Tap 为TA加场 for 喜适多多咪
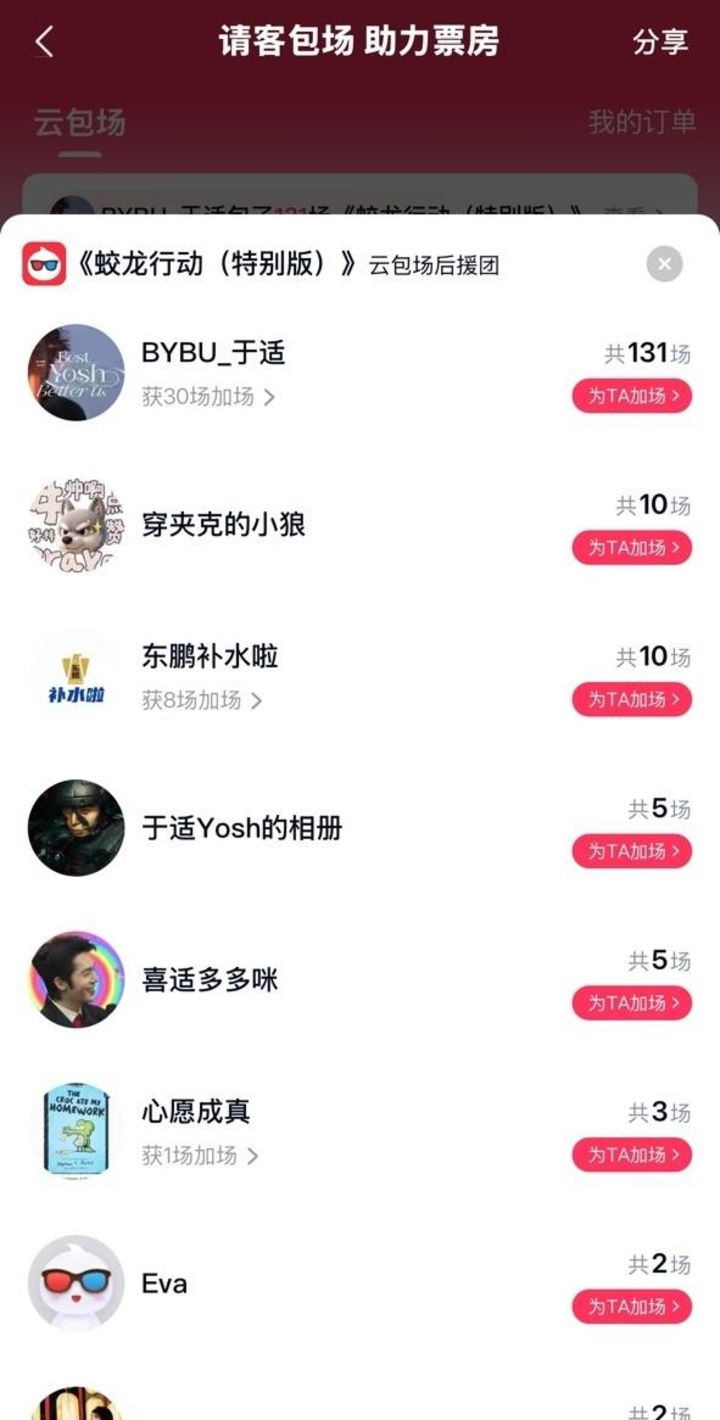This screenshot has width=720, height=1420. pyautogui.click(x=632, y=1003)
